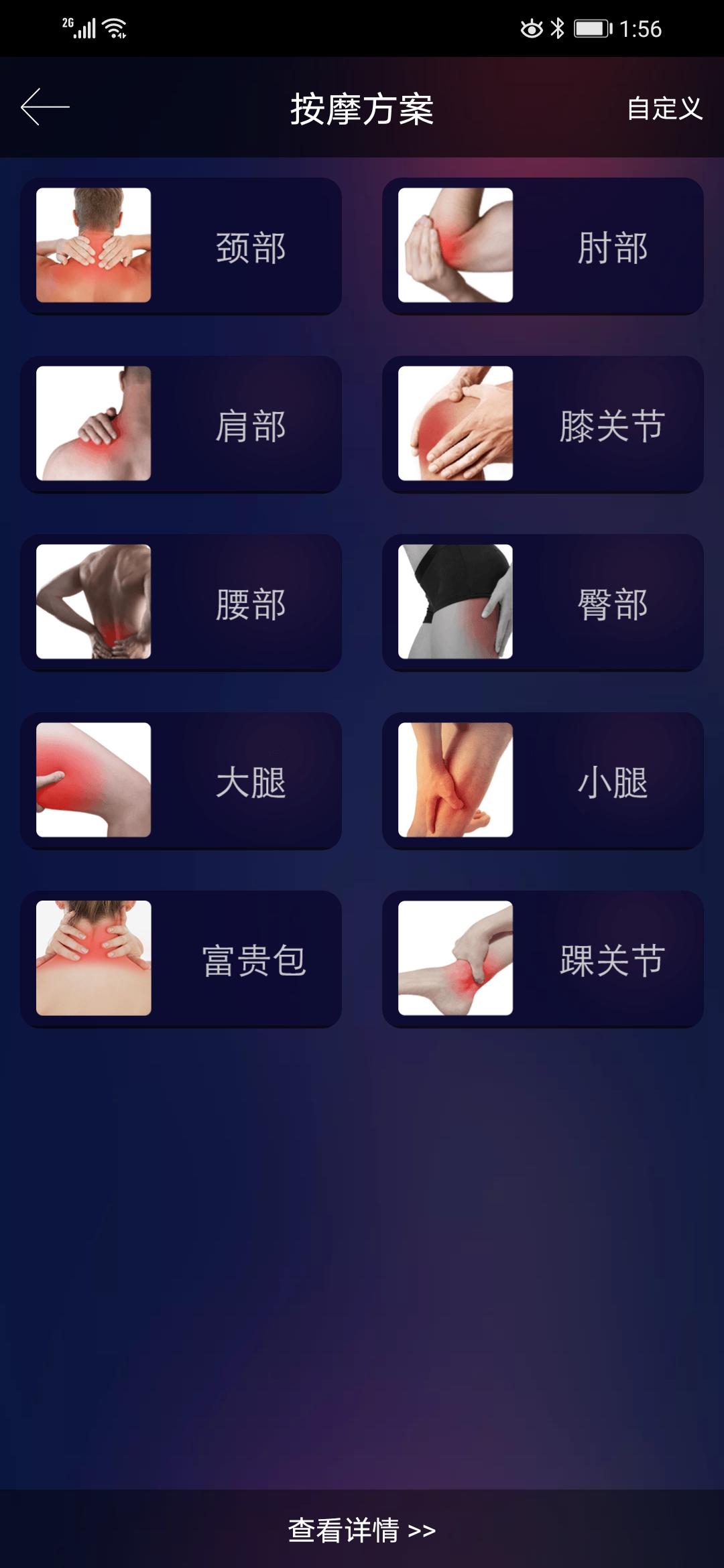
Task: Select the 小腿 calf massage plan
Action: coord(543,781)
